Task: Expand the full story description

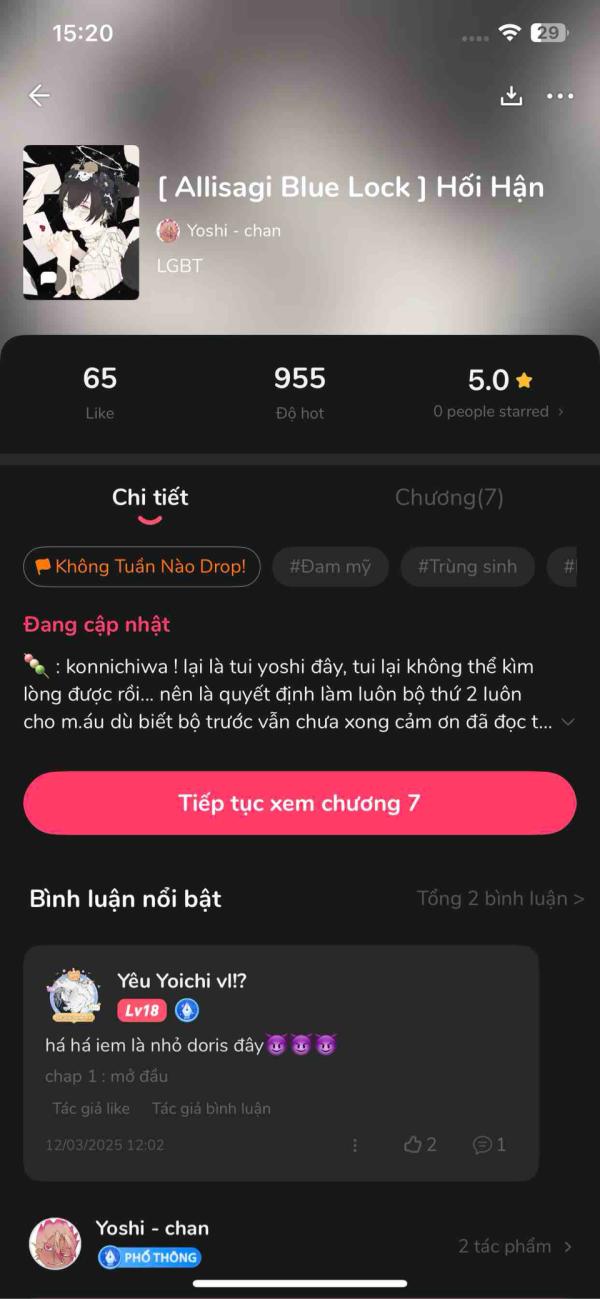Action: [x=568, y=722]
